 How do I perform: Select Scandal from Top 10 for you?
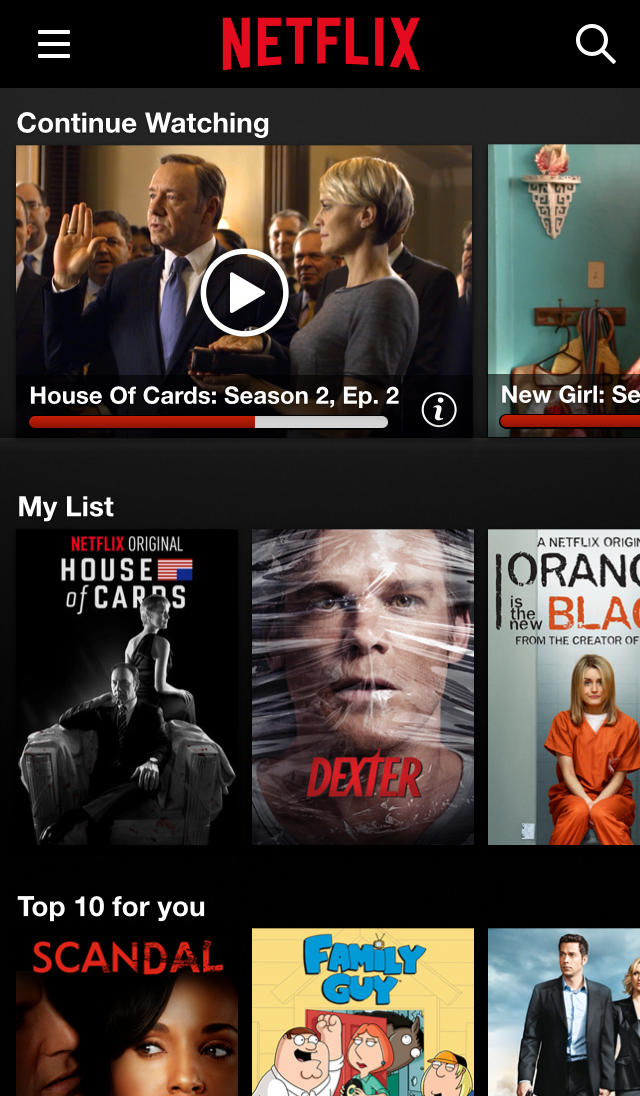point(127,1012)
